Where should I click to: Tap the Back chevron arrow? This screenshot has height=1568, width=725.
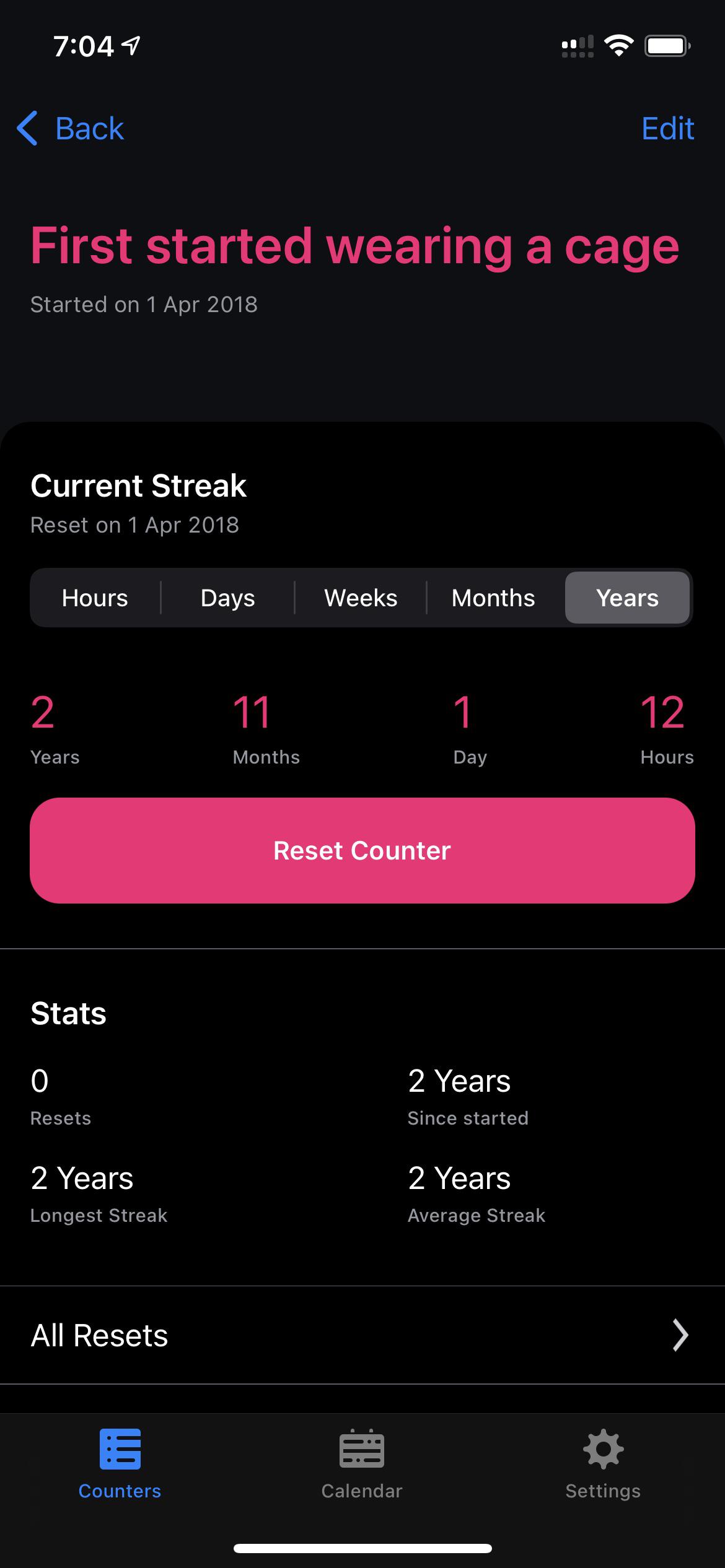pos(27,128)
